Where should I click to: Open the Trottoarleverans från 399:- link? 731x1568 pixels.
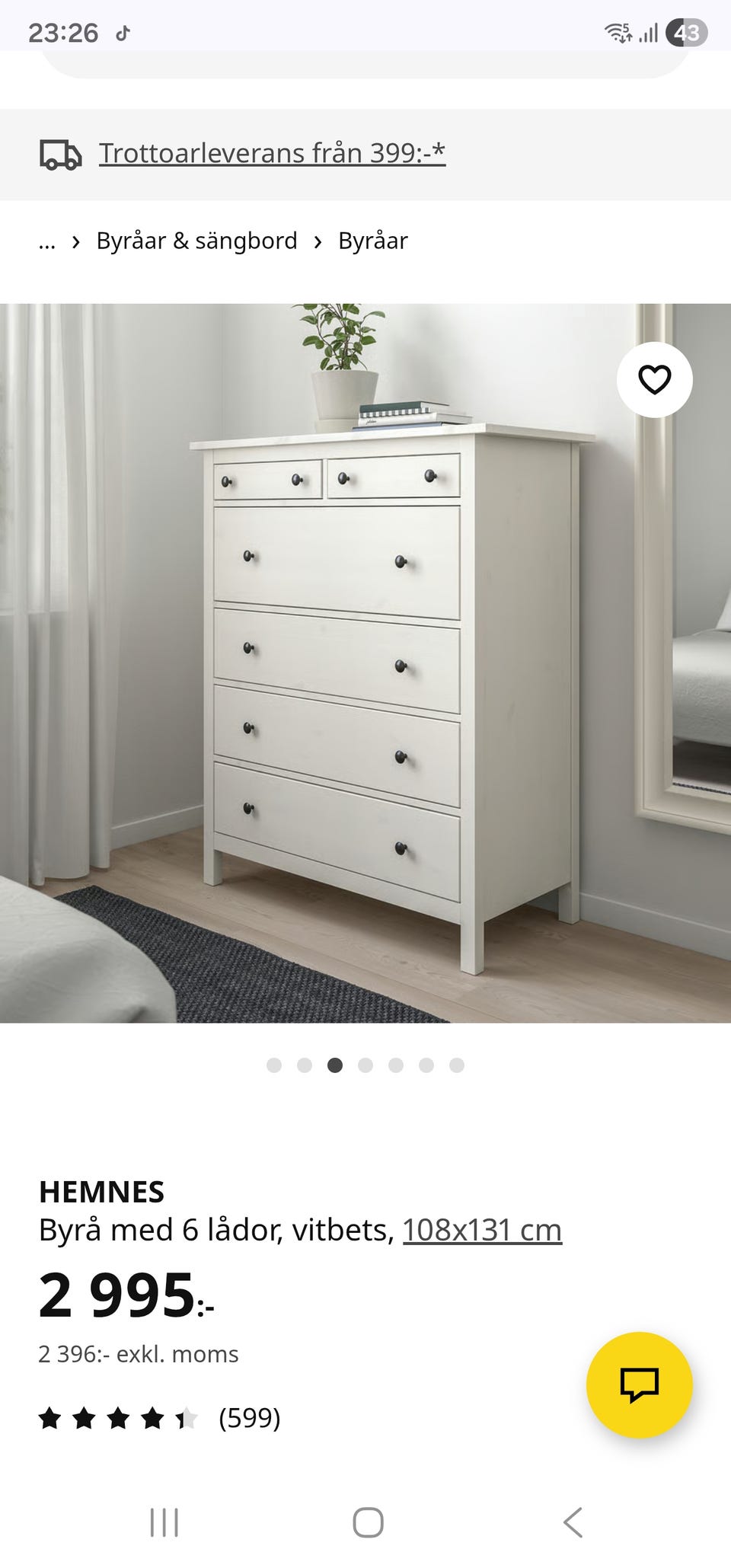(272, 152)
